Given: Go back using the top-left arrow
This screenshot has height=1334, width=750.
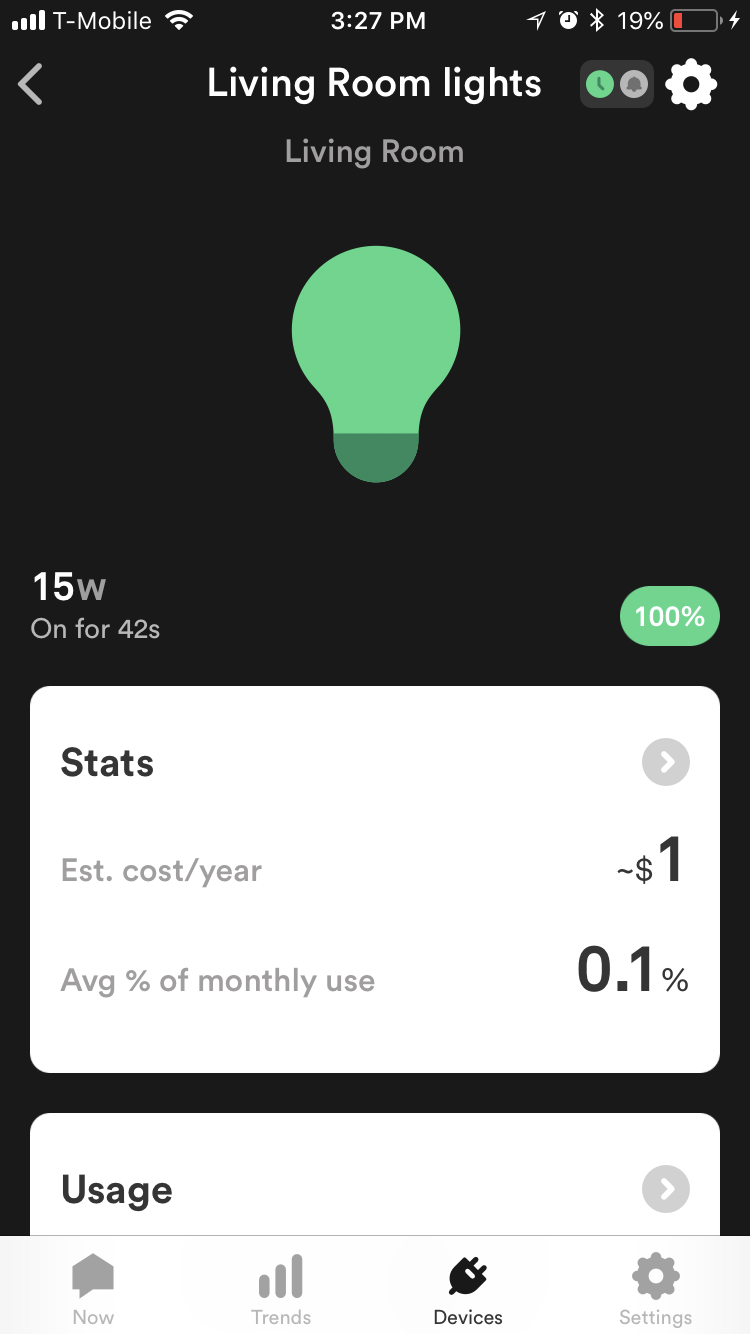Looking at the screenshot, I should click(31, 85).
